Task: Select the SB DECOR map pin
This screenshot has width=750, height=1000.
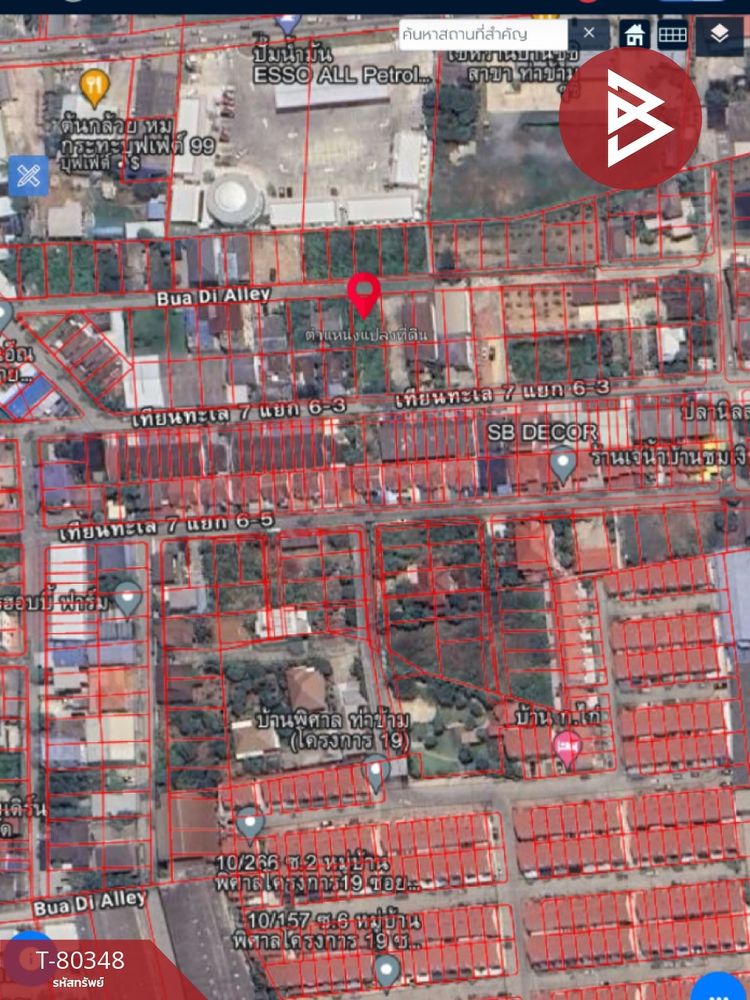Action: click(563, 464)
